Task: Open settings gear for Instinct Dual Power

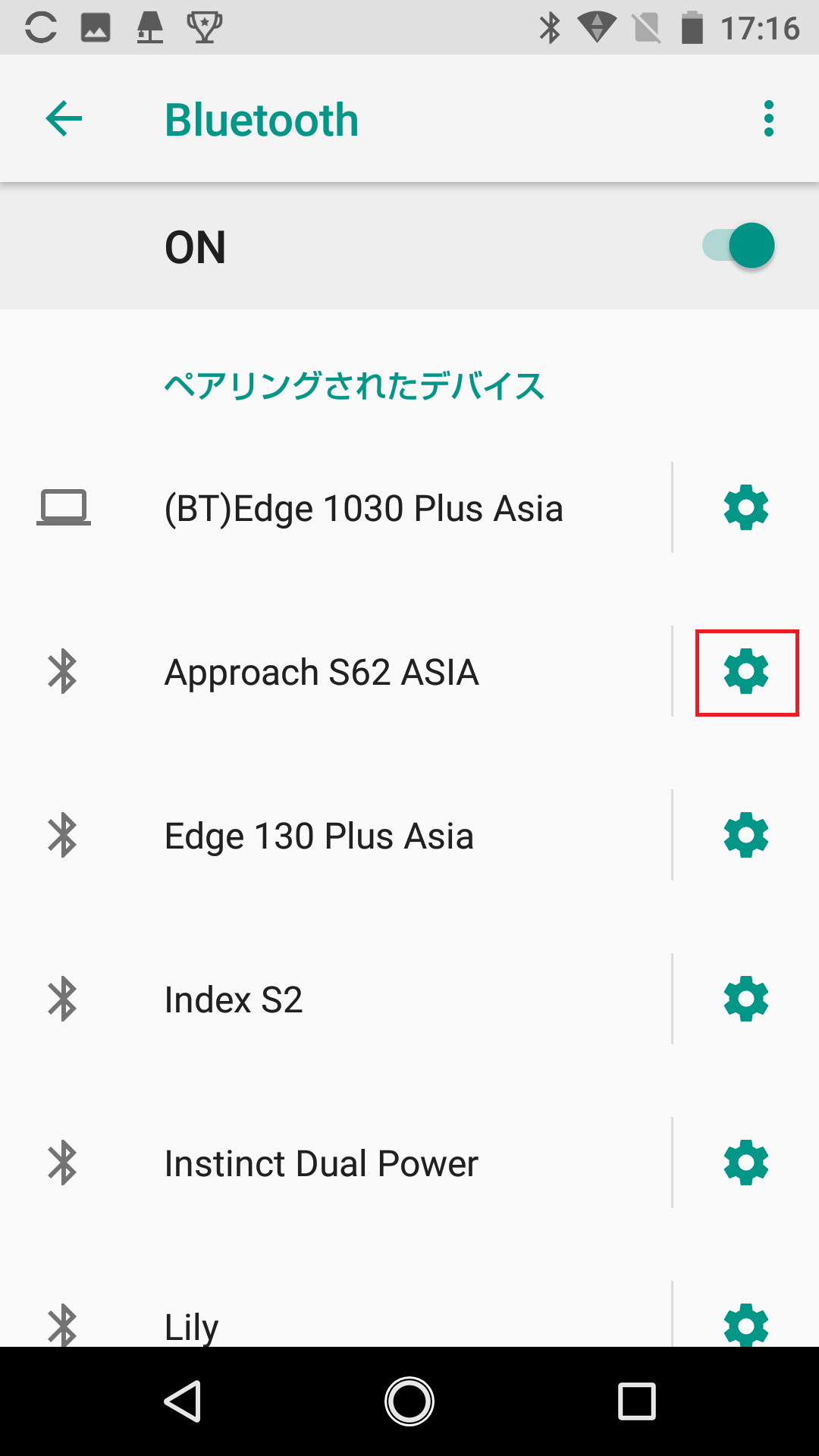Action: 746,1163
